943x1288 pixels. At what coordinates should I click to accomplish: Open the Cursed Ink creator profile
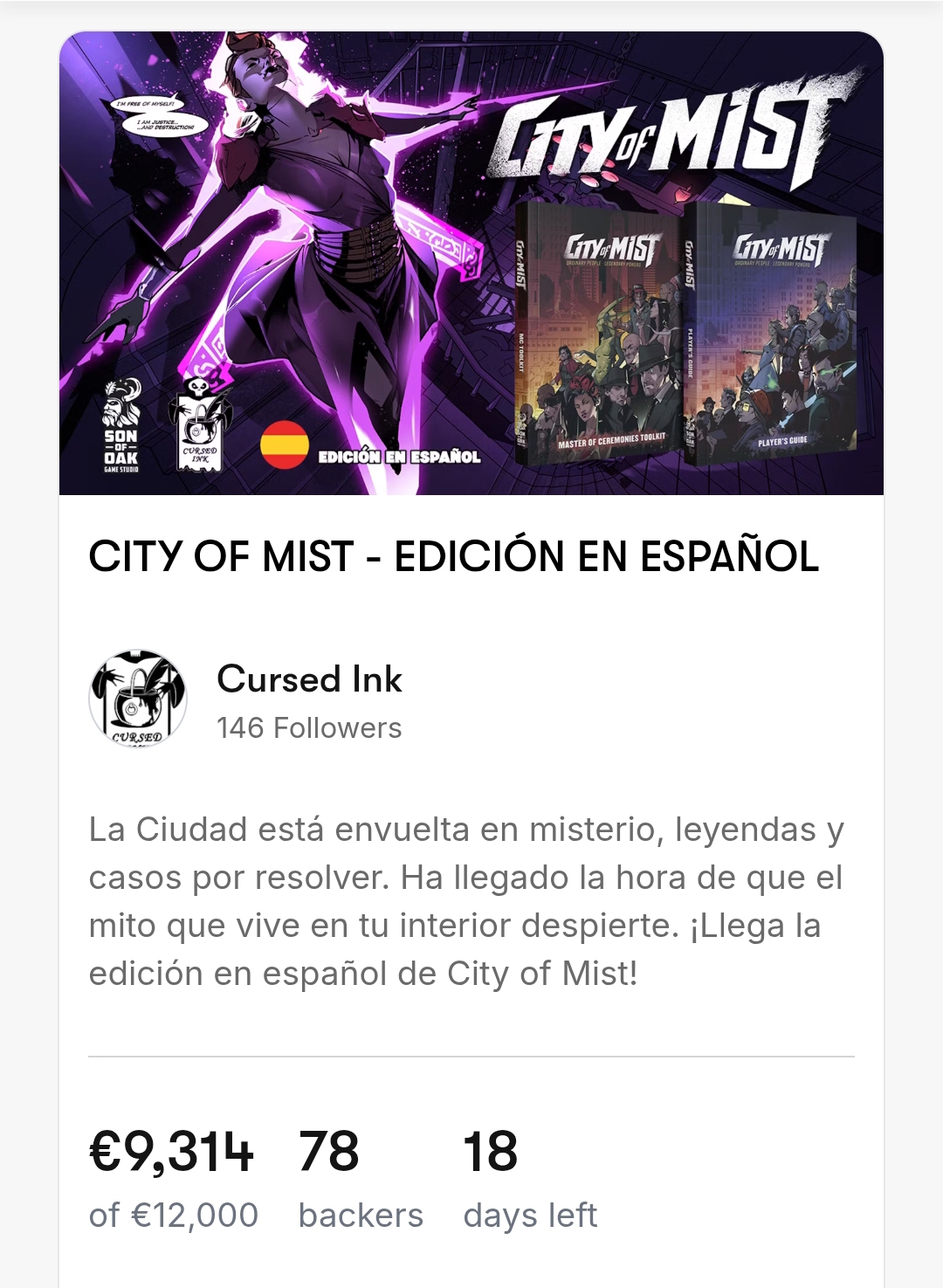click(309, 679)
